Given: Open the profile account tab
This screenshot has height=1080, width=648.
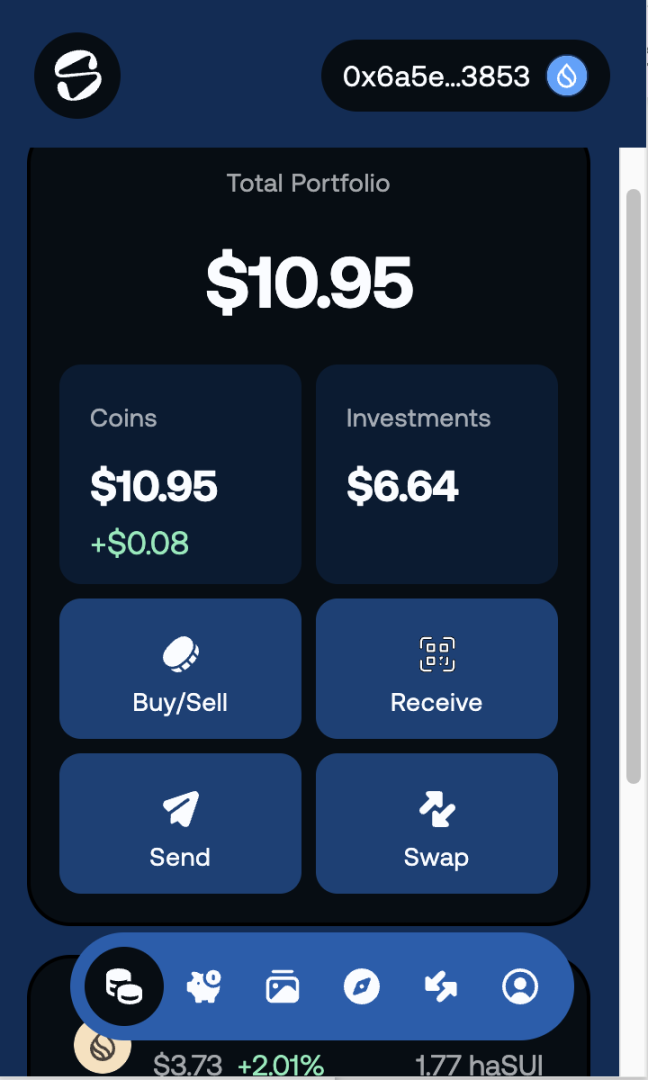Looking at the screenshot, I should (x=520, y=987).
